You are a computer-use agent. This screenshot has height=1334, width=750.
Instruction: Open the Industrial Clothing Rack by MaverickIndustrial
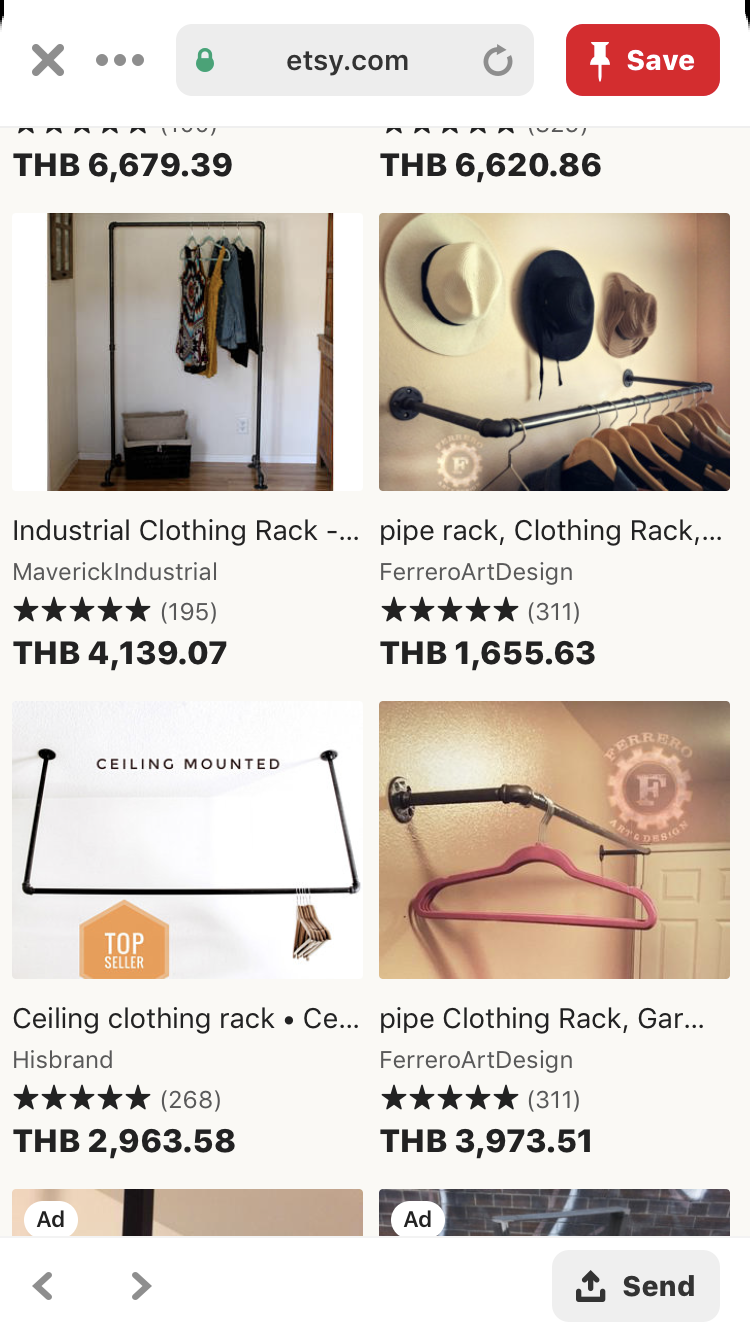187,352
